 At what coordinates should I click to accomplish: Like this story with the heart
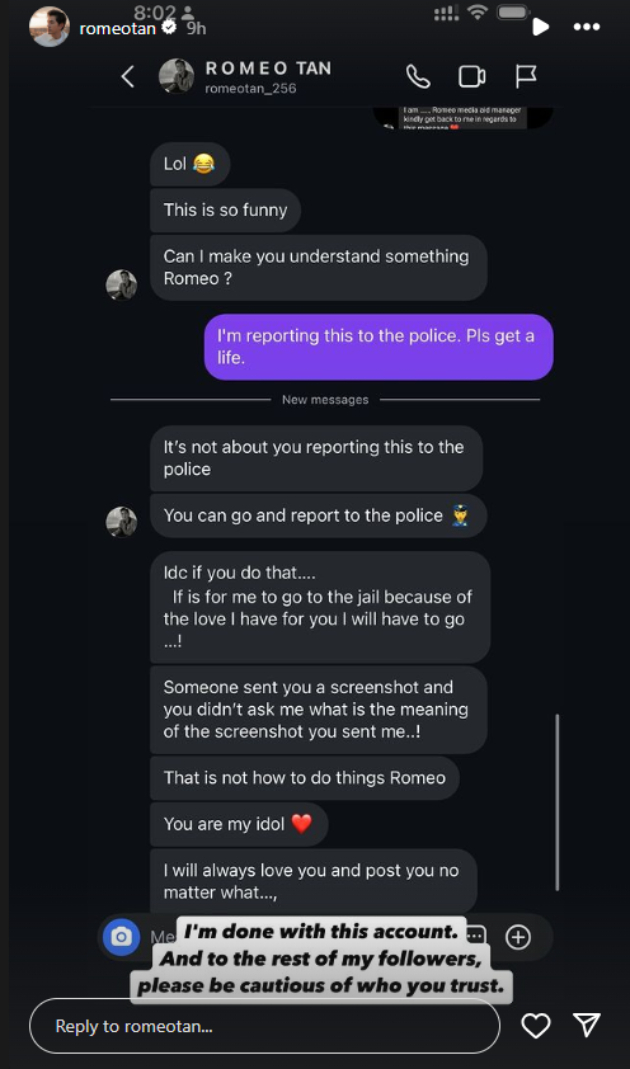tap(536, 1025)
